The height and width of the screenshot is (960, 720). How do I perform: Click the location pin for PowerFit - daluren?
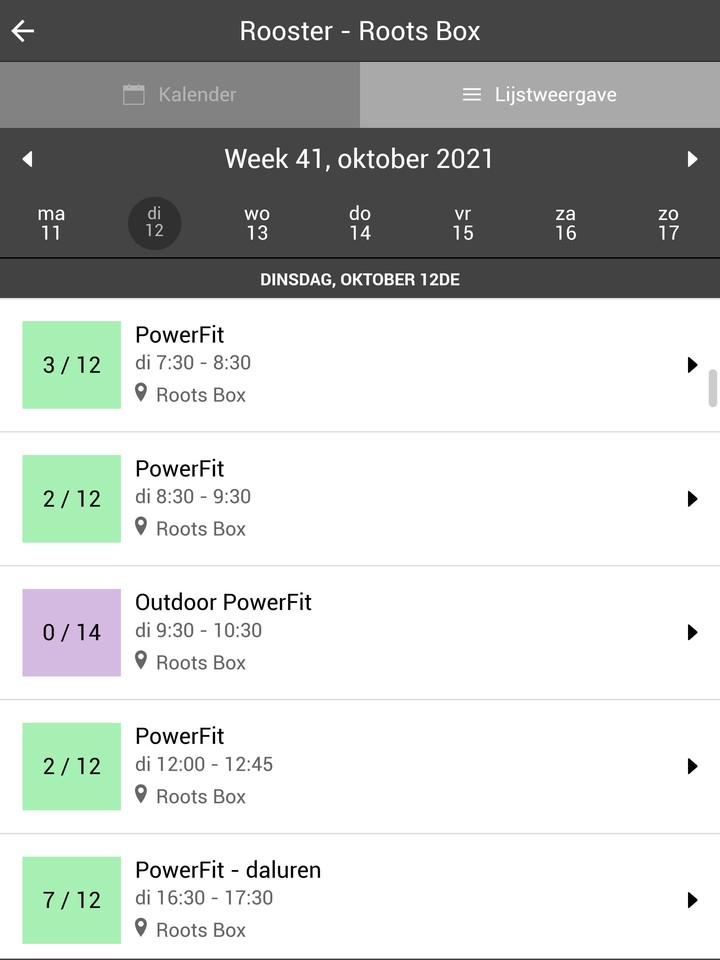pos(141,928)
